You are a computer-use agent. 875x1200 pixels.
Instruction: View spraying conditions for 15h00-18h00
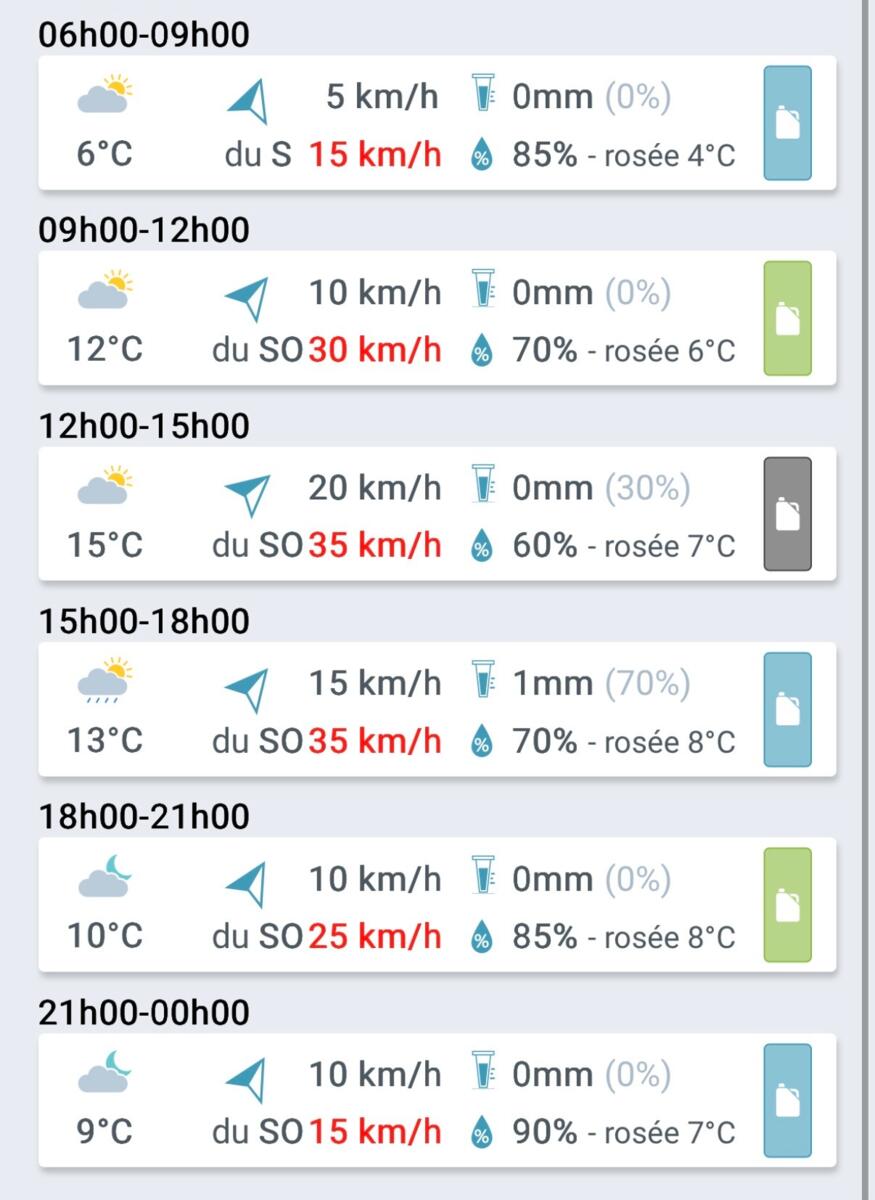point(787,709)
